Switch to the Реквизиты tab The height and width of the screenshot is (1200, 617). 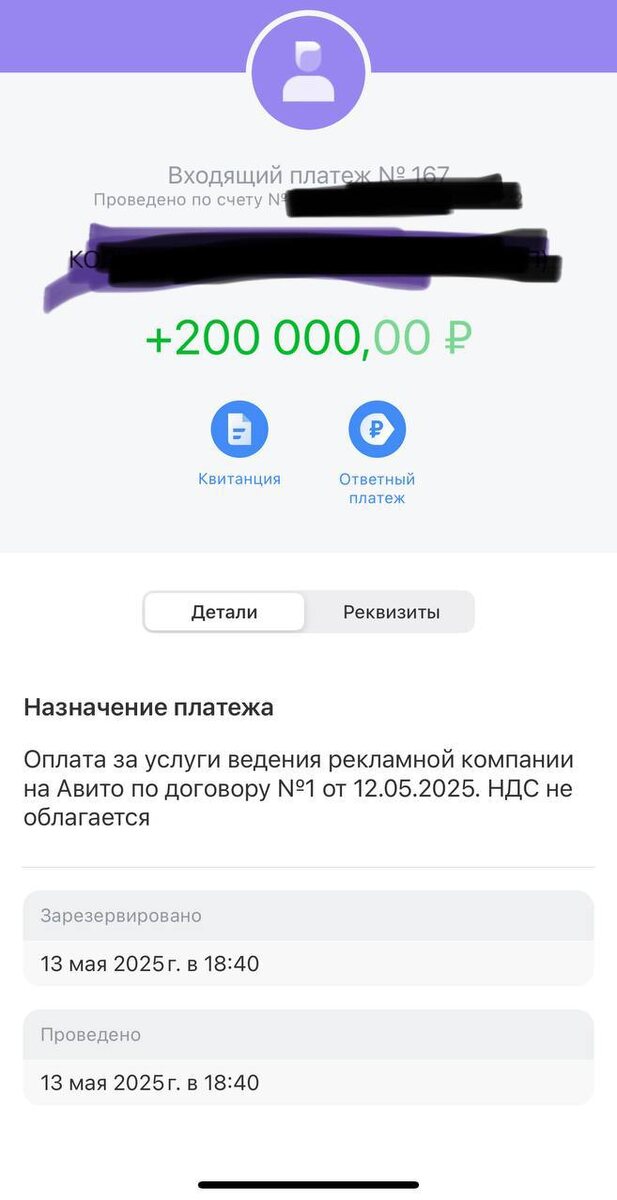[391, 612]
